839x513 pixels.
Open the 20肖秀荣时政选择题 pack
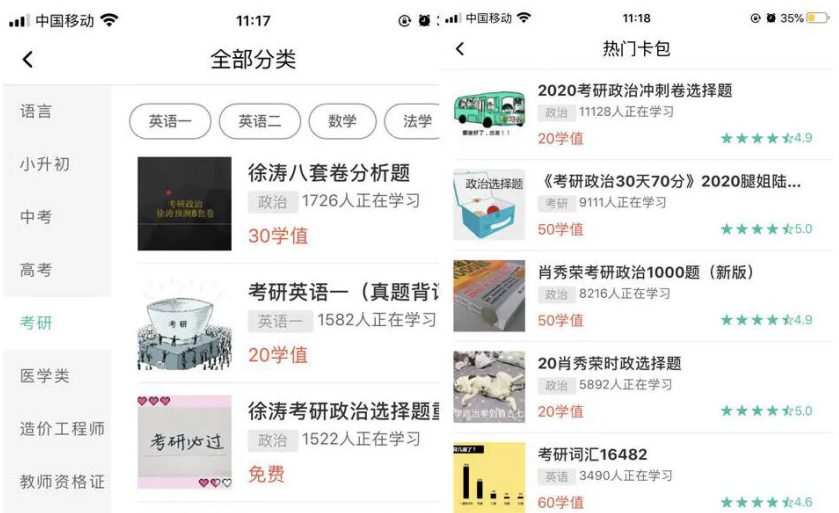[x=609, y=364]
